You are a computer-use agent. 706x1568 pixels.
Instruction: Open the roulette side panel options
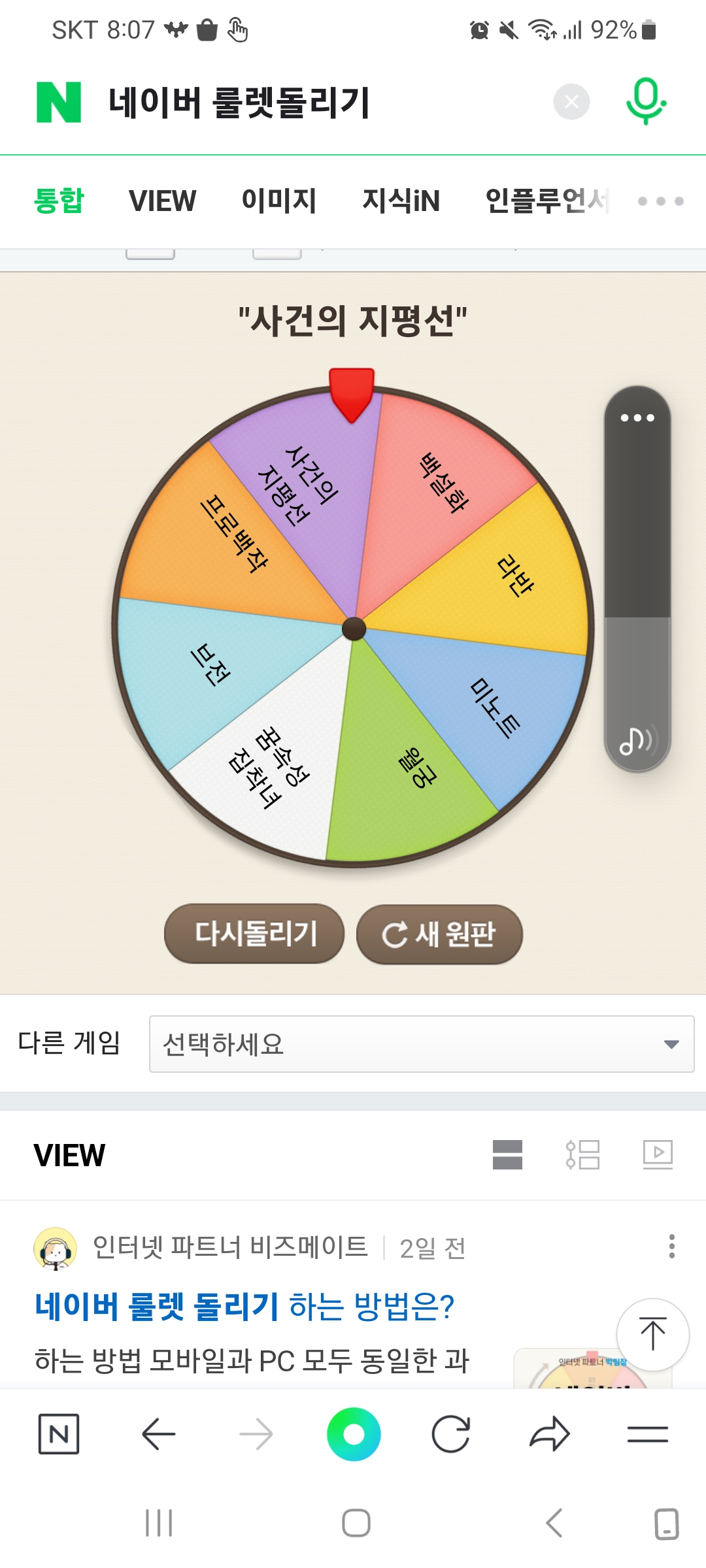637,418
